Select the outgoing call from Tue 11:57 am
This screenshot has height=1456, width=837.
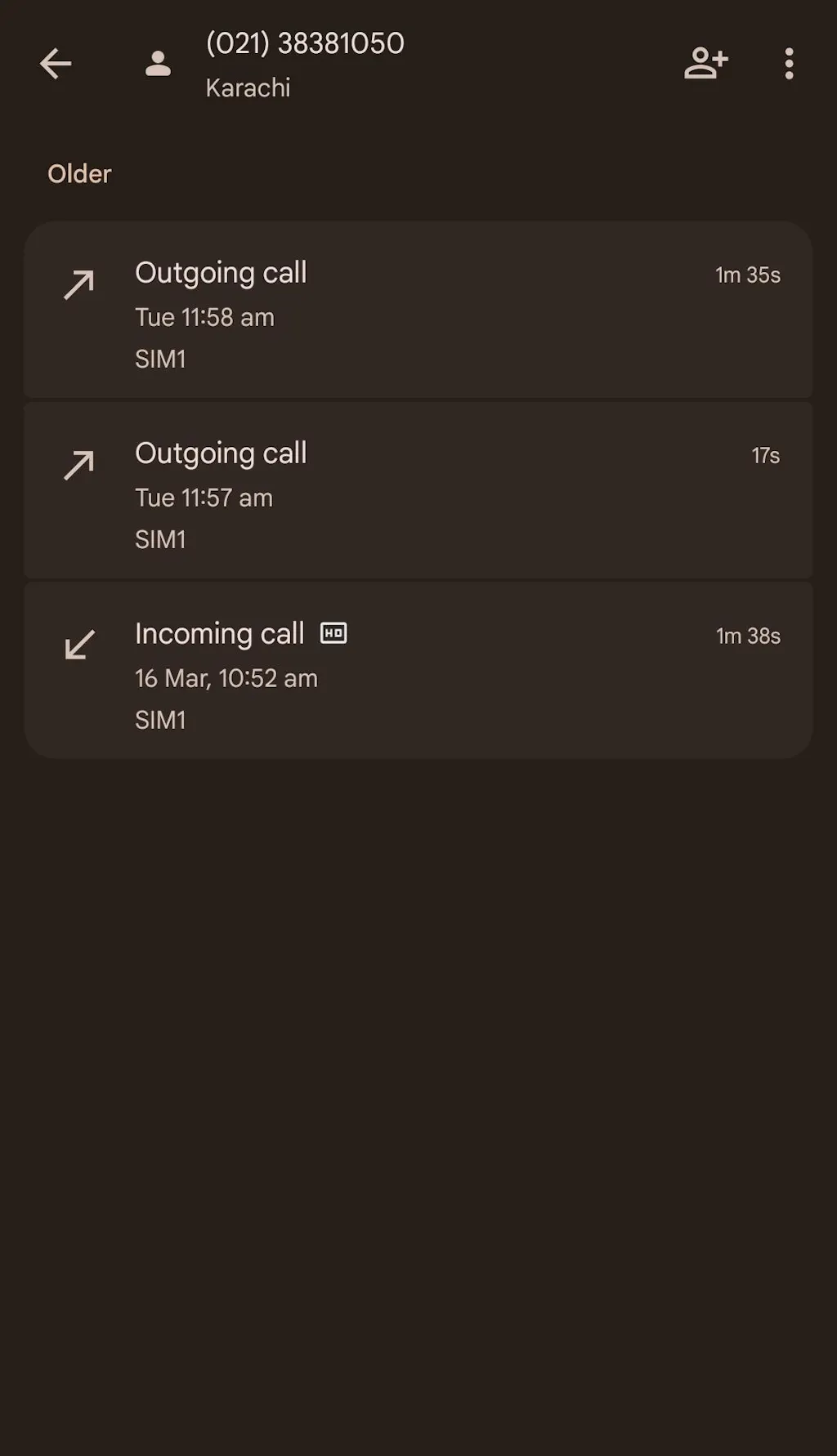[418, 491]
